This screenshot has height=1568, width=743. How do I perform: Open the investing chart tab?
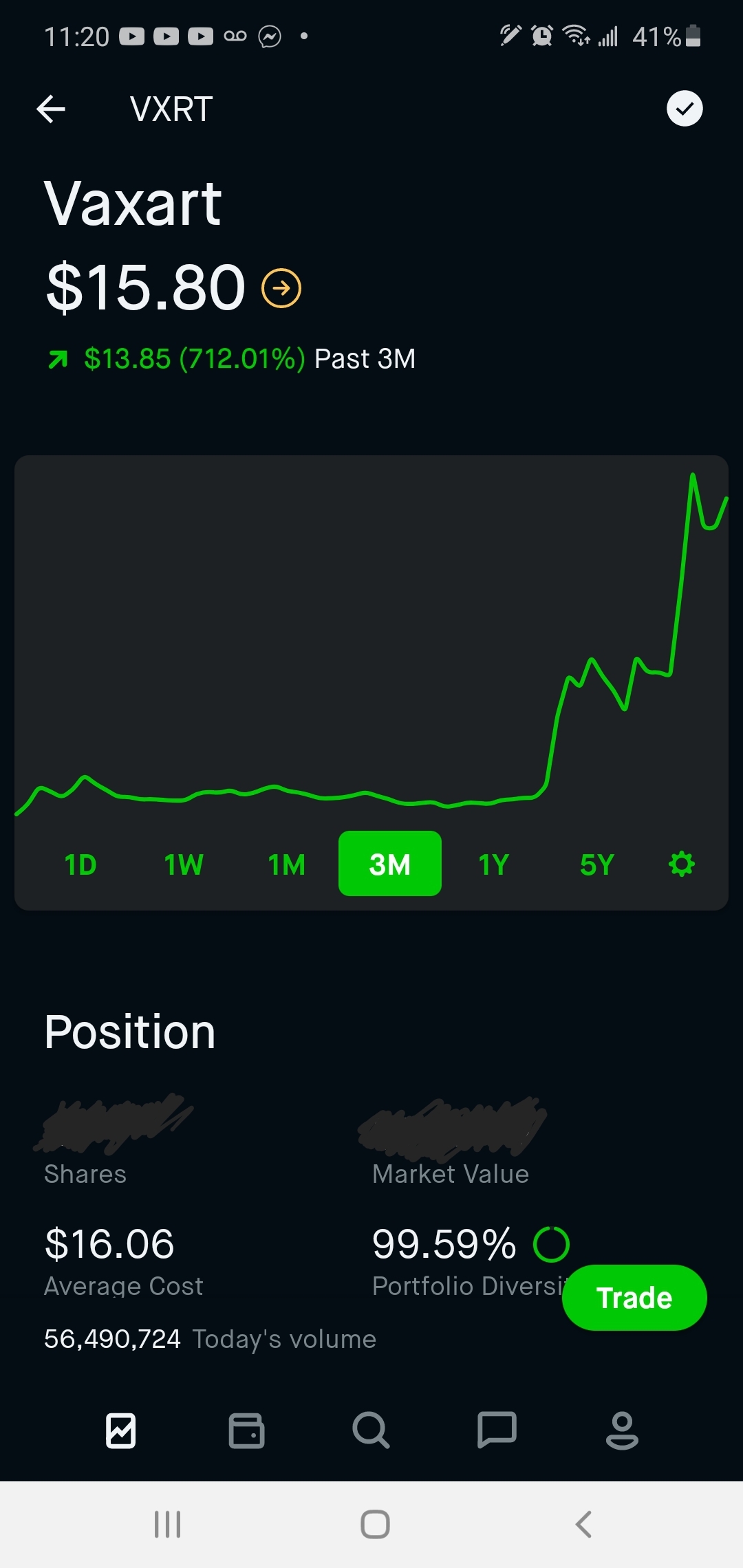[x=121, y=1431]
